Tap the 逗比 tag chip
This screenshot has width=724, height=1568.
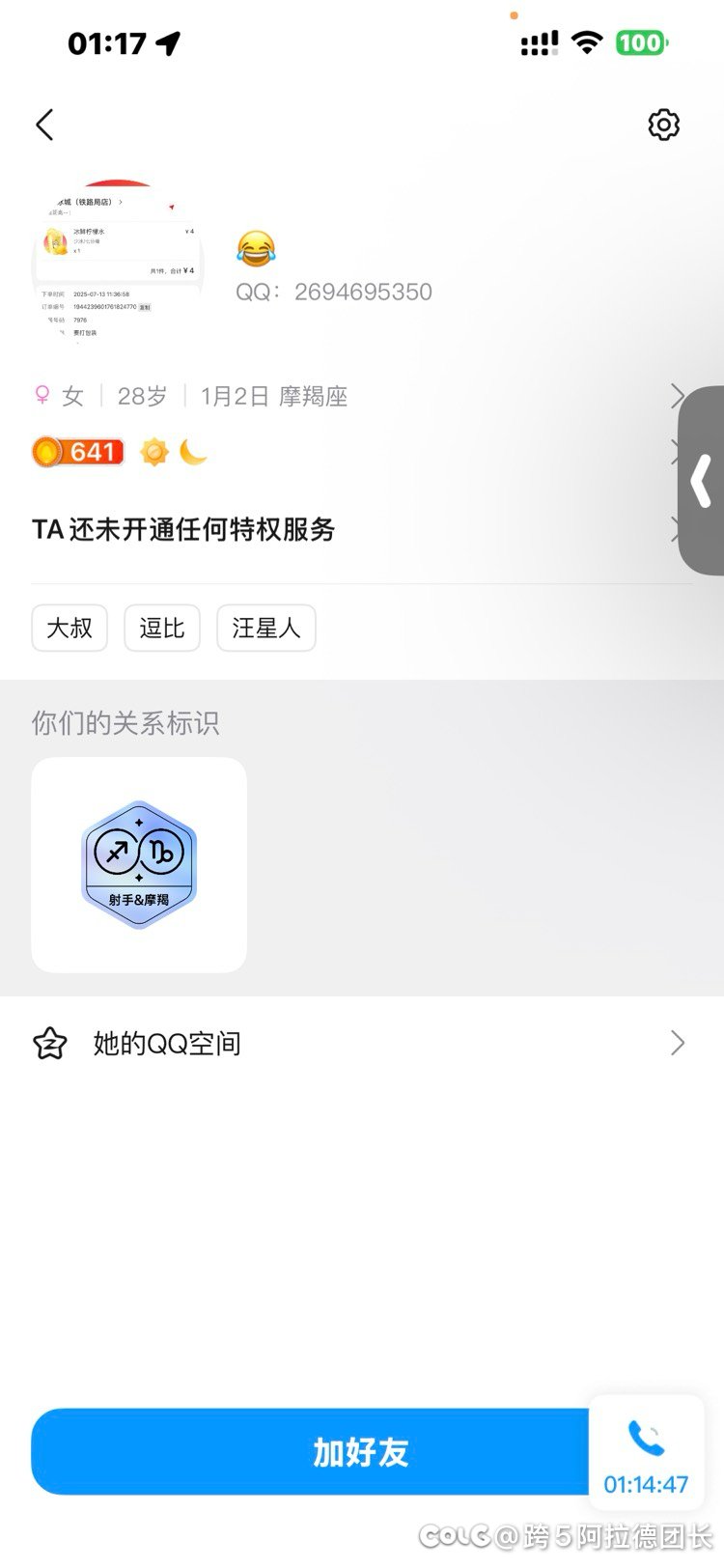[x=162, y=629]
